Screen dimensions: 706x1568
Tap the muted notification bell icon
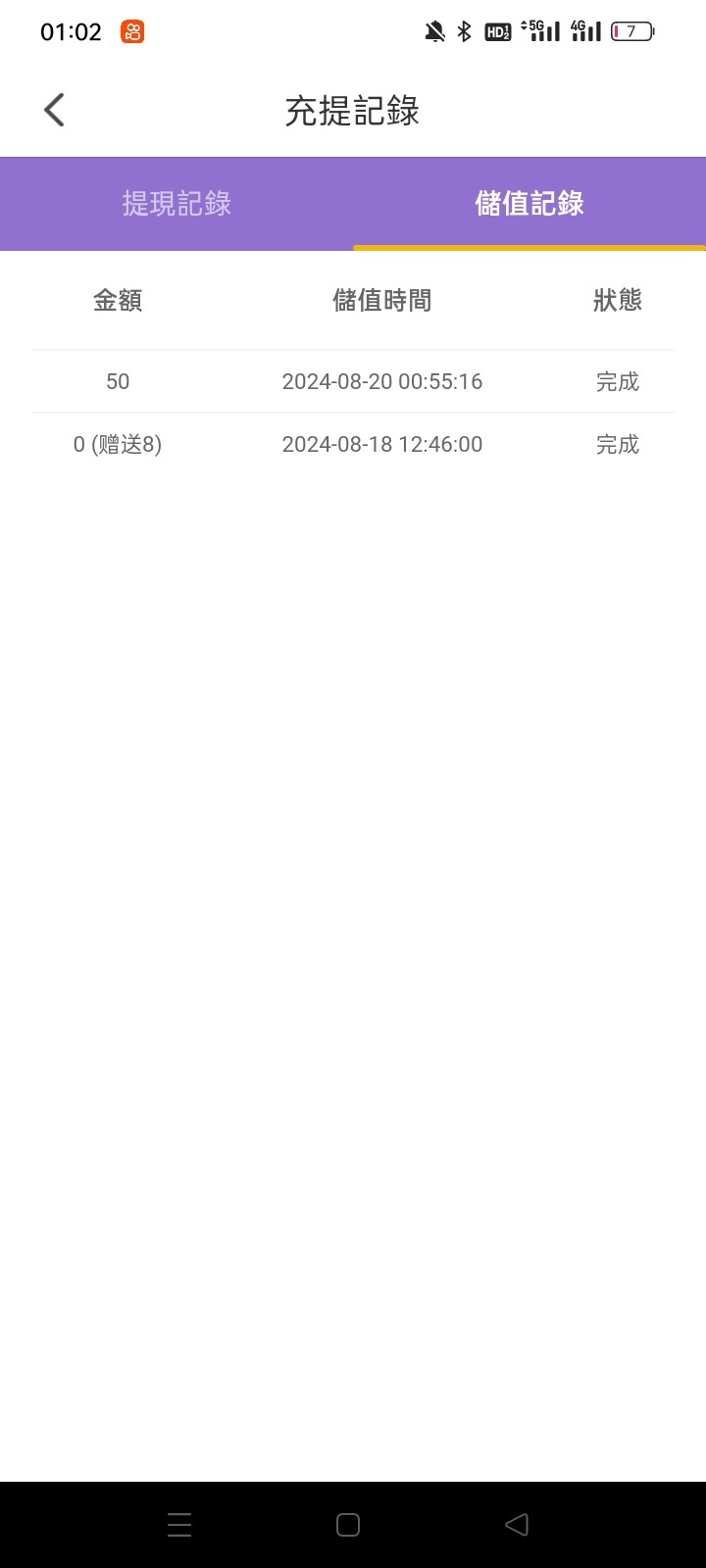tap(434, 29)
